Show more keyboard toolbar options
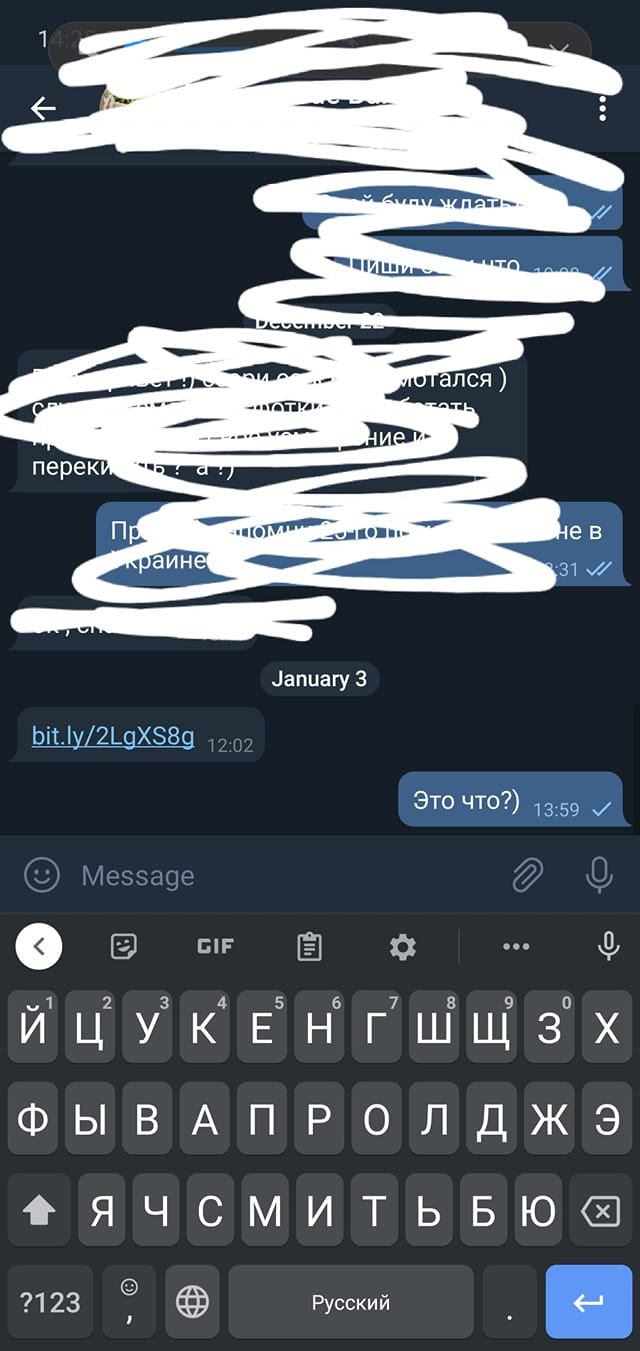 point(516,946)
